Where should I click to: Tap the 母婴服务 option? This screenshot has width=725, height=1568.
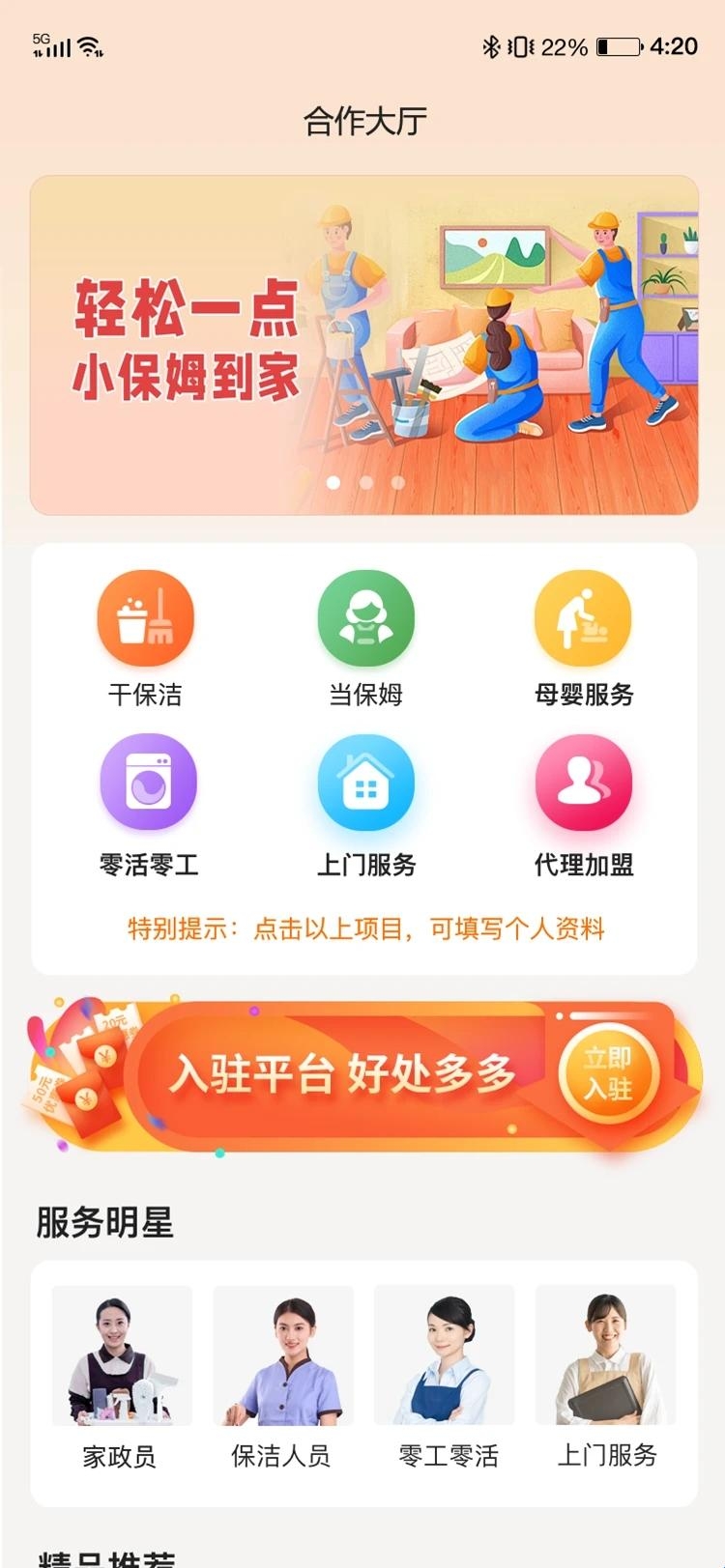(x=583, y=619)
